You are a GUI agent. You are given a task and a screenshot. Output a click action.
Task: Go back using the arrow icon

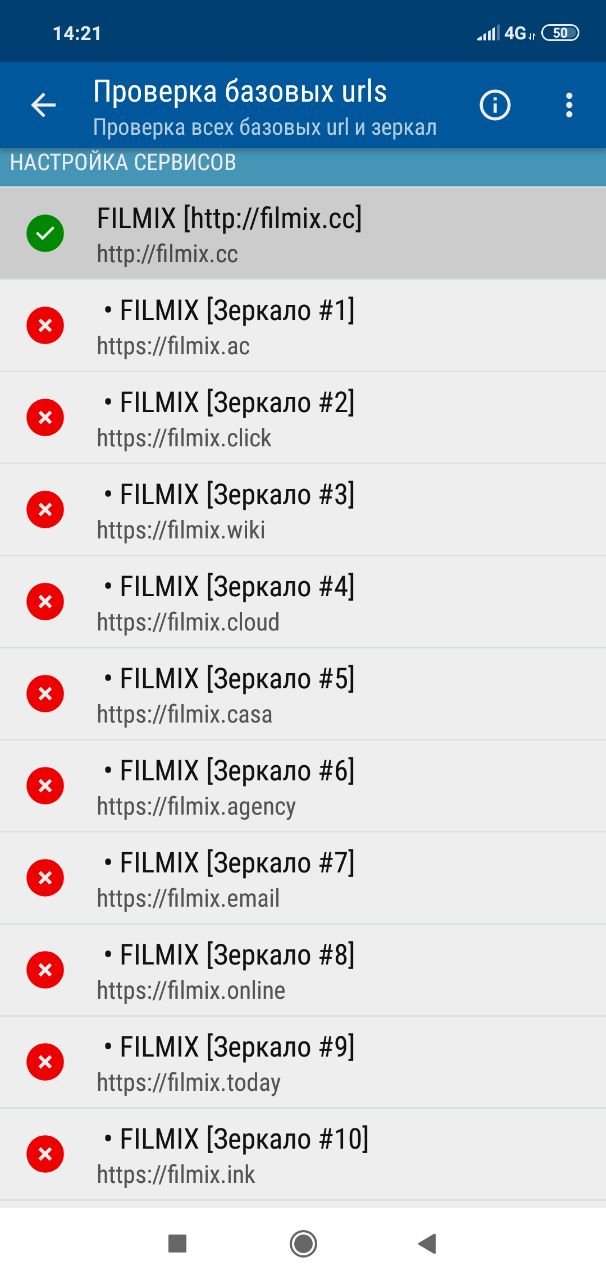tap(43, 105)
